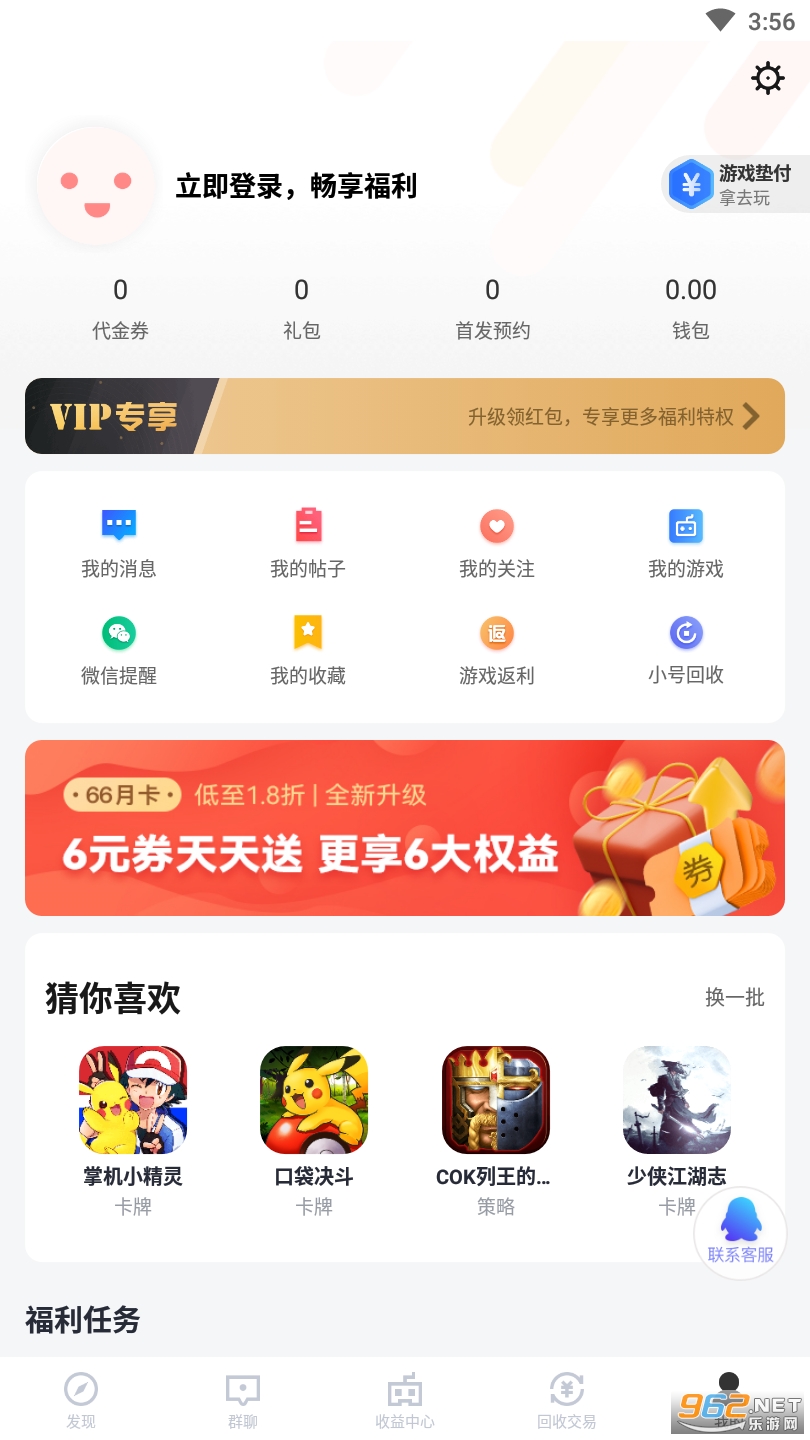Open the settings gear icon
Image resolution: width=810 pixels, height=1440 pixels.
[767, 78]
